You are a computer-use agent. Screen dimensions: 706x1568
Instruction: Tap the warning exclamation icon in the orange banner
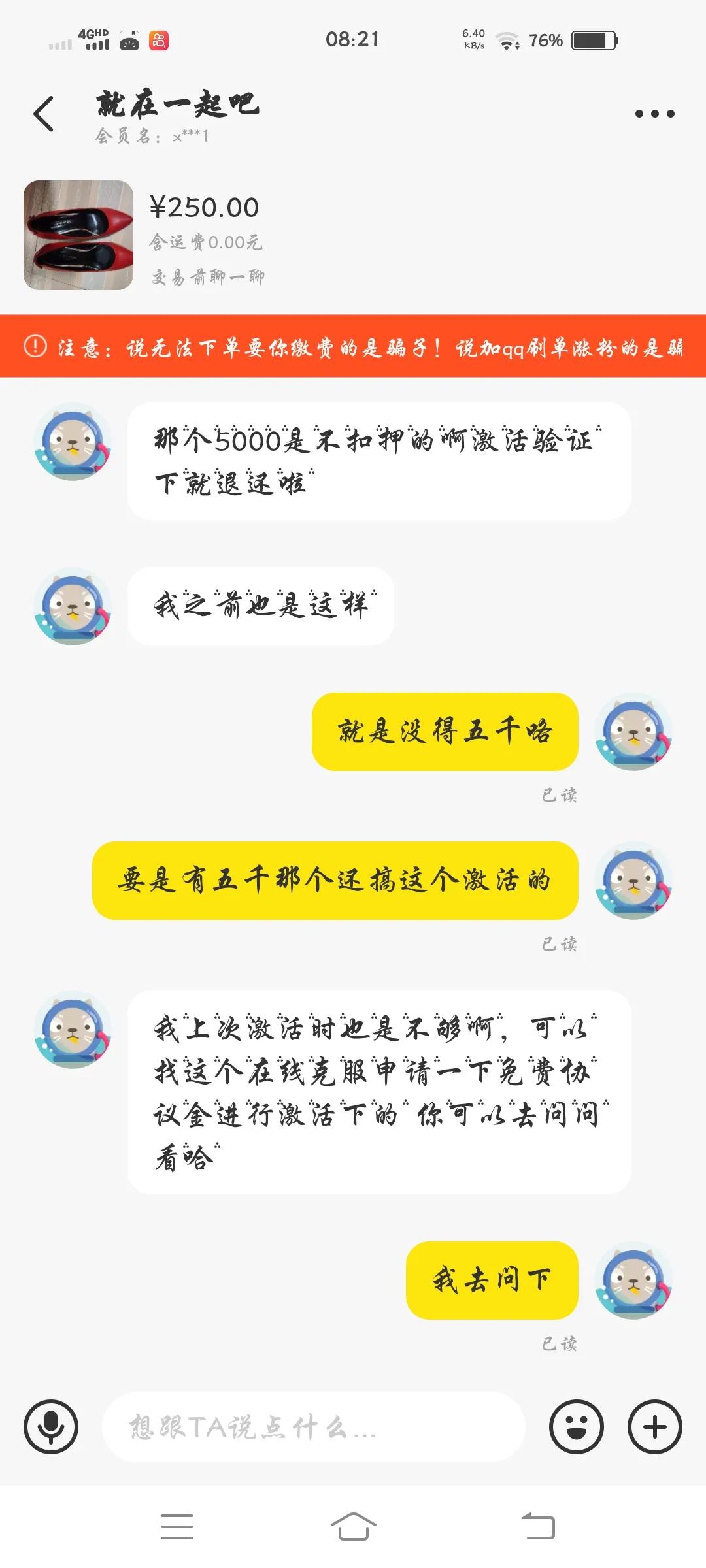point(34,348)
